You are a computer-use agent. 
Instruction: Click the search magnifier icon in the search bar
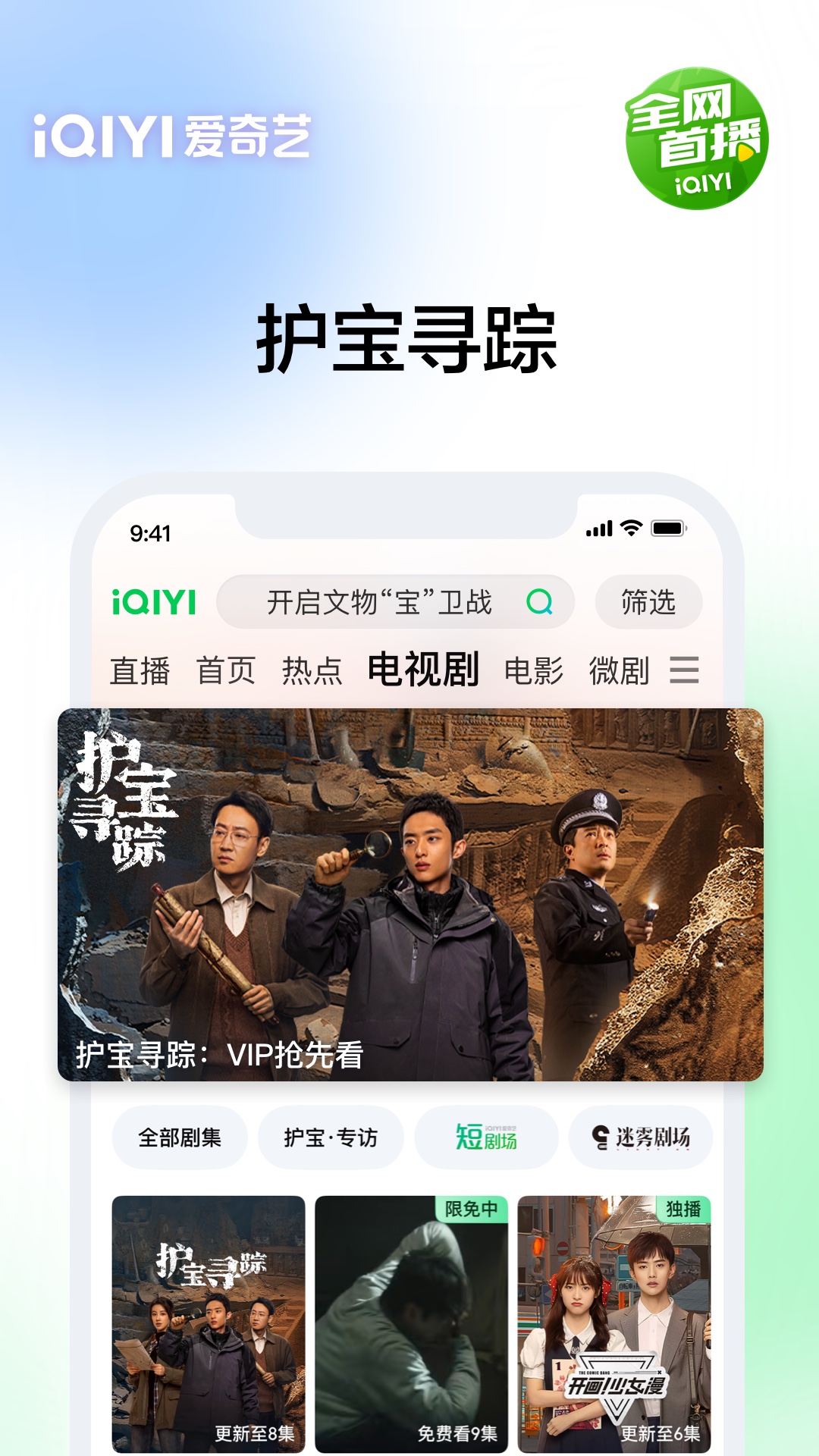[538, 603]
